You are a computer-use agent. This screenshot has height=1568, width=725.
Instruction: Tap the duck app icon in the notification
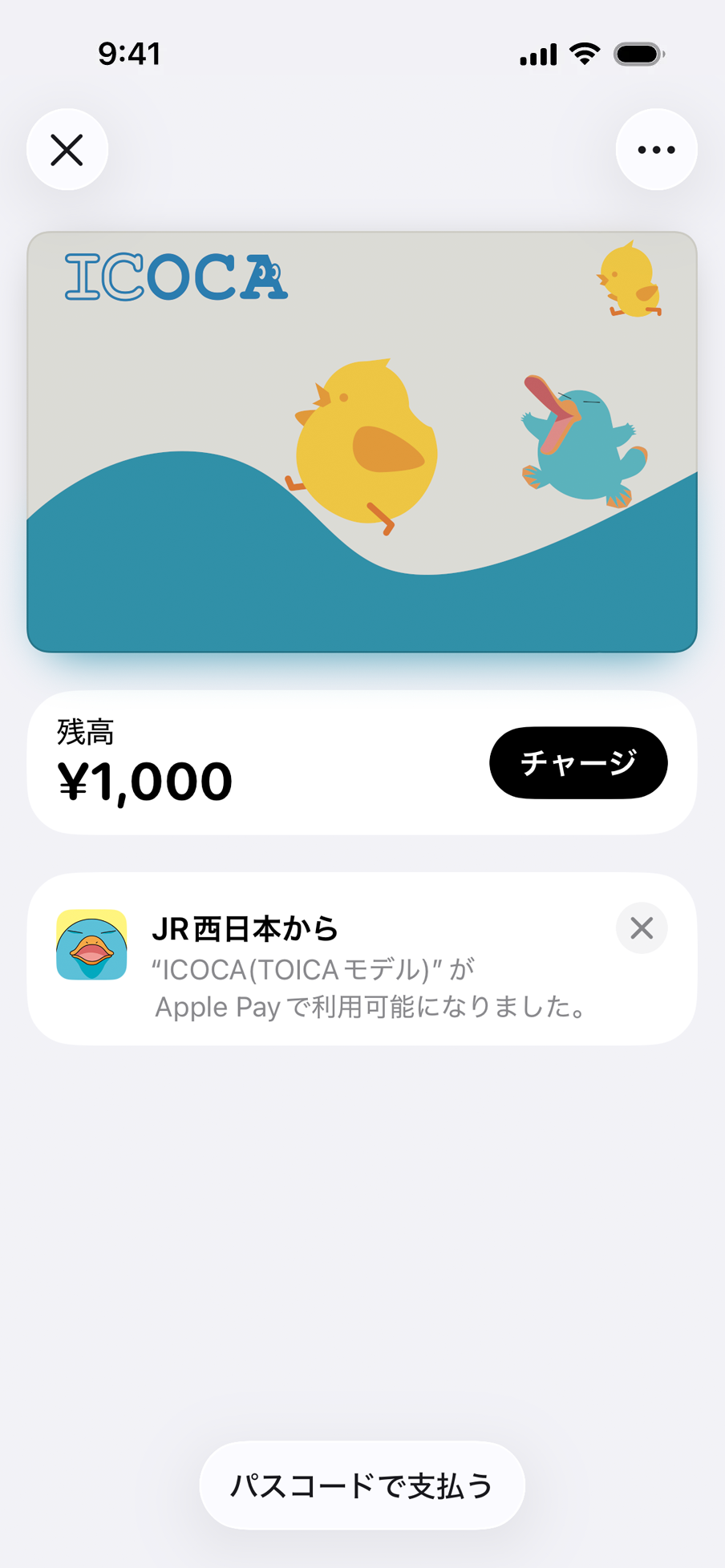pyautogui.click(x=91, y=945)
